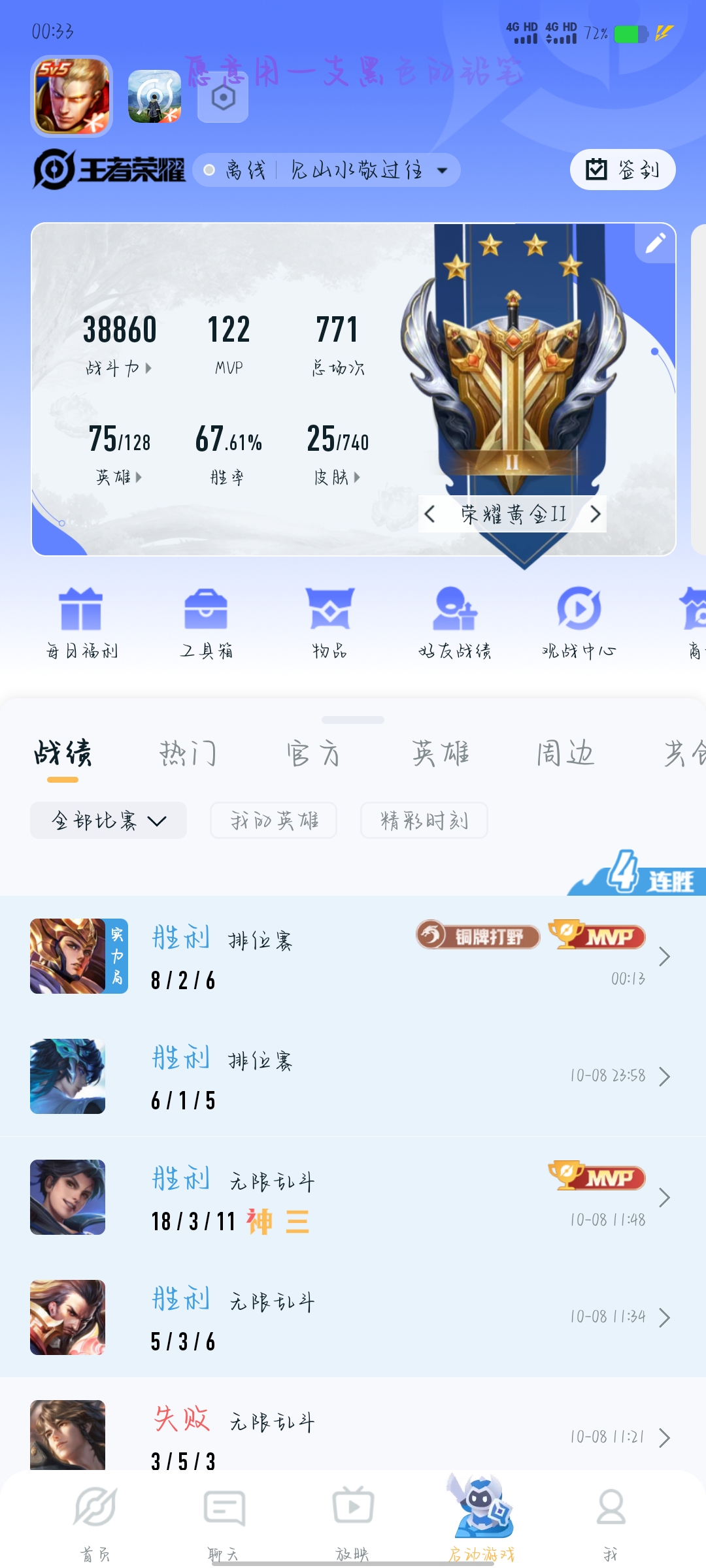Switch to the 英雄 tab
706x1568 pixels.
click(441, 754)
